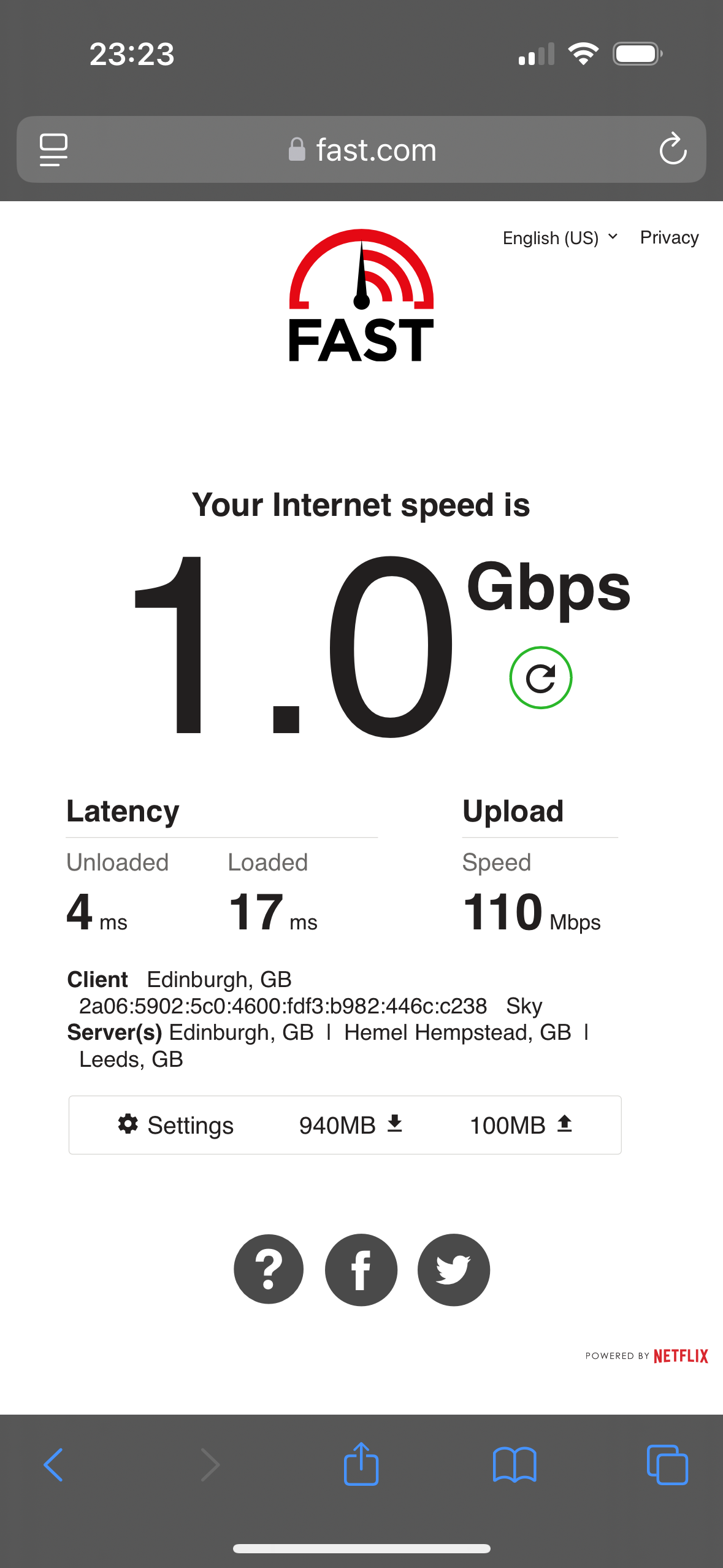Visit Netflix via the Powered by link
Viewport: 723px width, 1568px height.
(x=679, y=1356)
